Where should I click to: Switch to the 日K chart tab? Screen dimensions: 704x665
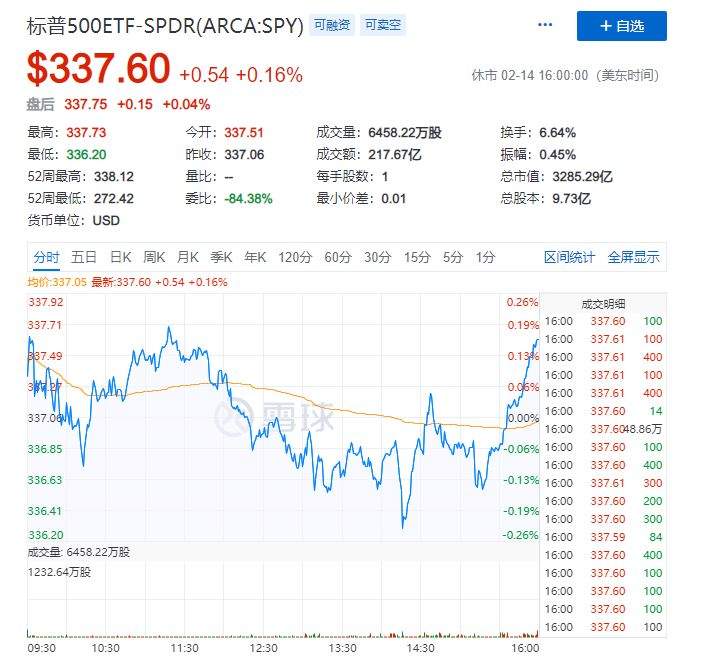pyautogui.click(x=120, y=257)
